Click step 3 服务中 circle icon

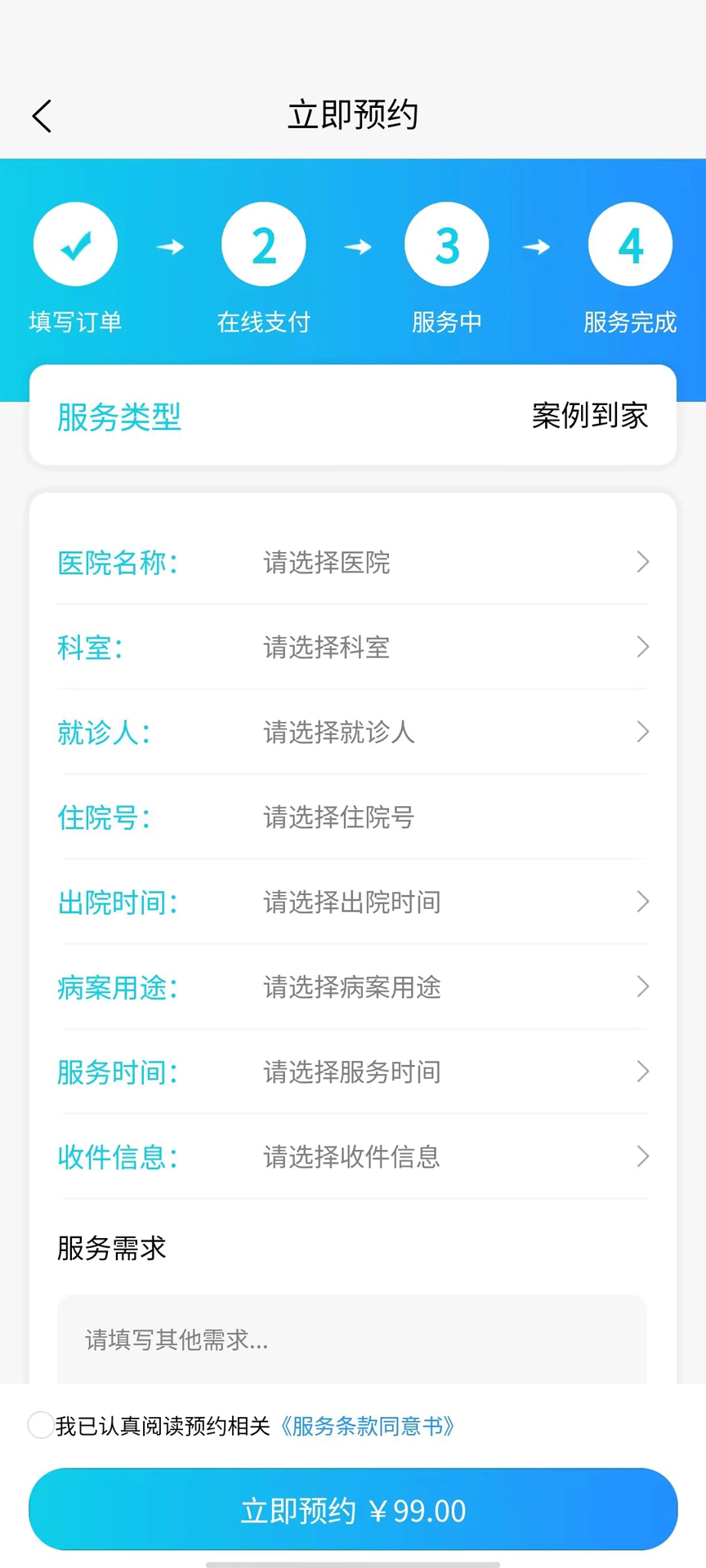(446, 243)
